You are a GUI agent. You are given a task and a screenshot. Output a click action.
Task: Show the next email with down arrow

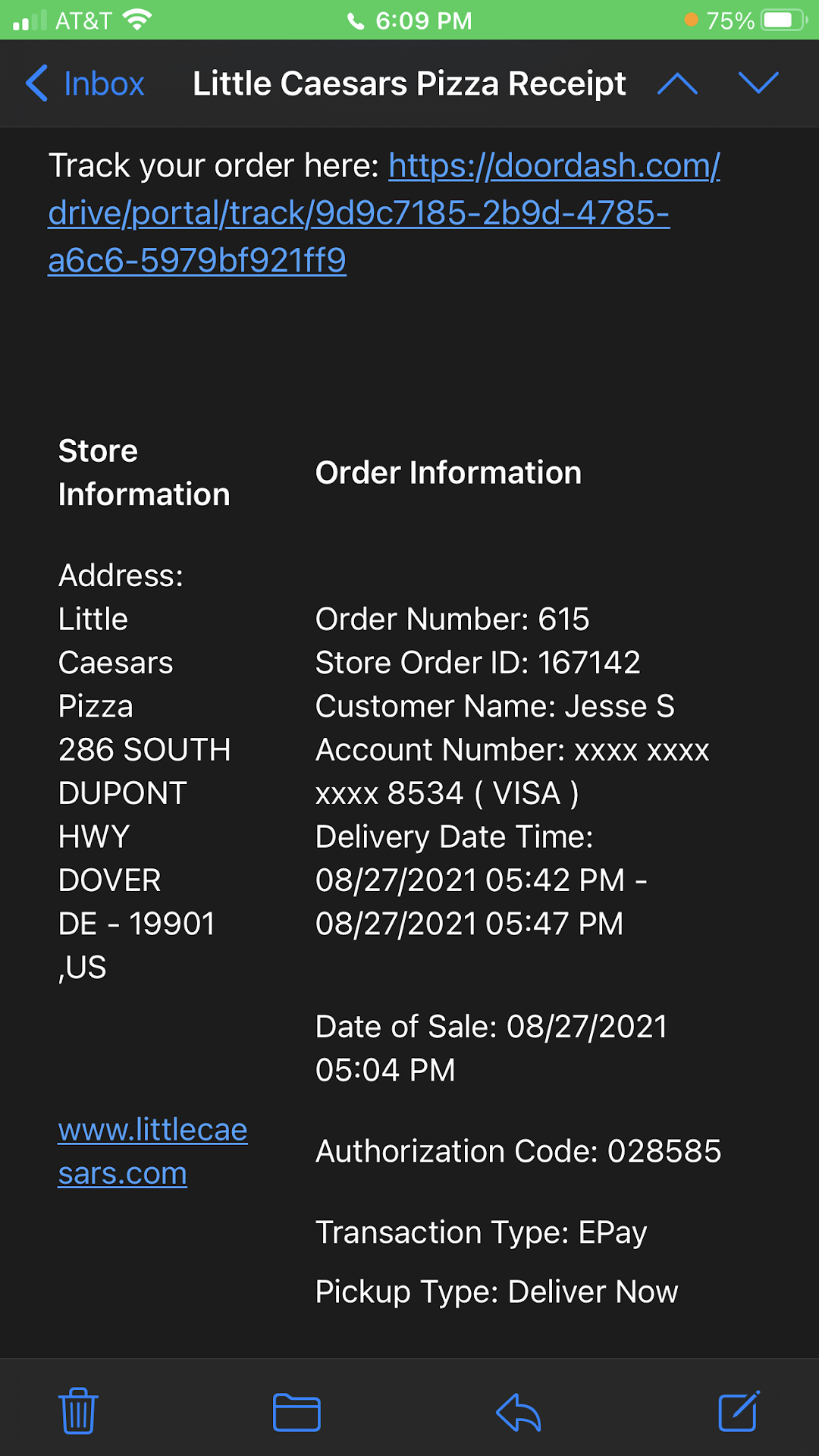pyautogui.click(x=758, y=83)
